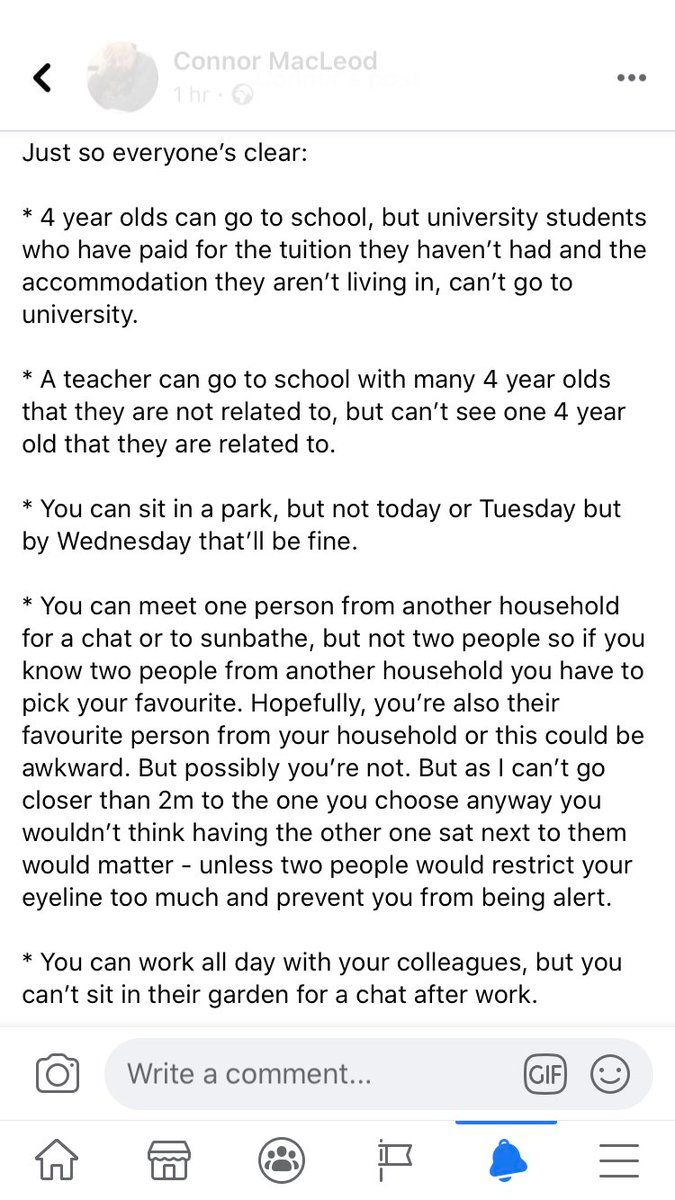Switch to the Home feed tab
The height and width of the screenshot is (1200, 675).
(x=57, y=1160)
